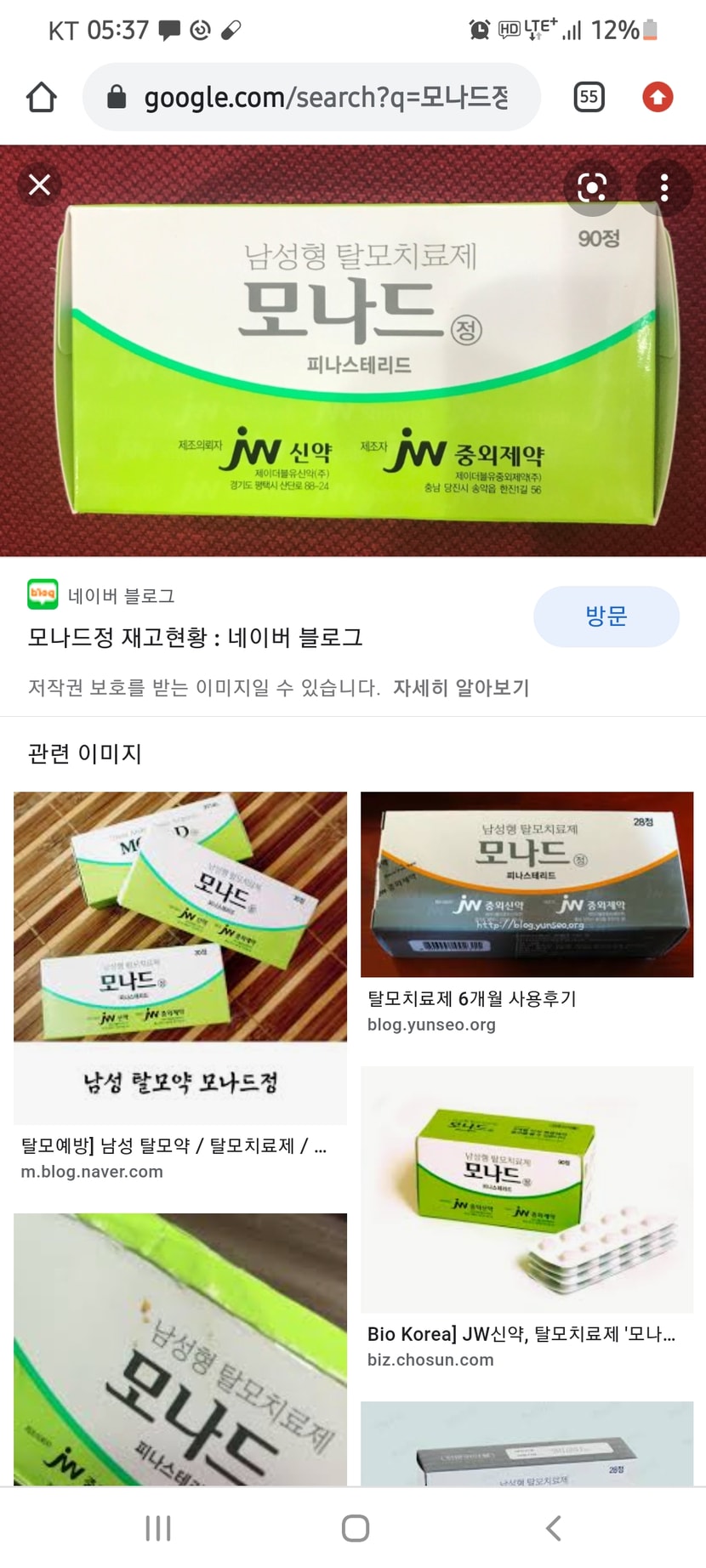This screenshot has height=1568, width=706.
Task: Open the biz.chosun.com JW신약 image
Action: [x=527, y=1190]
